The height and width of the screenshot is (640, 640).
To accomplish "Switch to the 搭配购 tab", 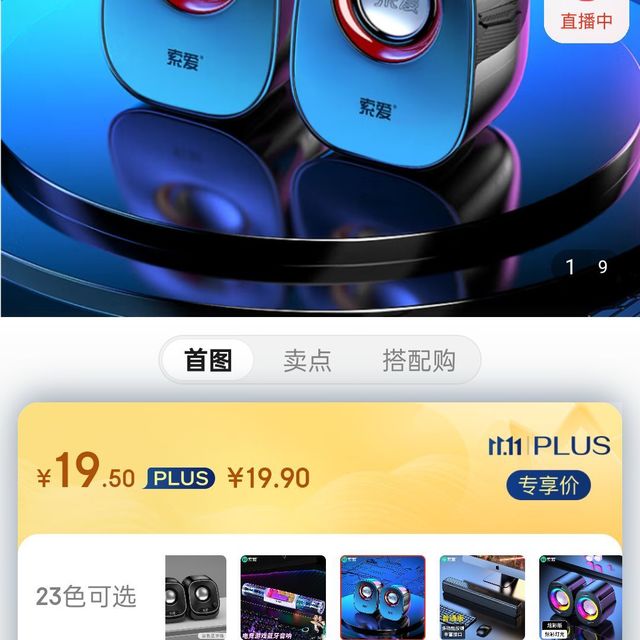I will click(419, 360).
